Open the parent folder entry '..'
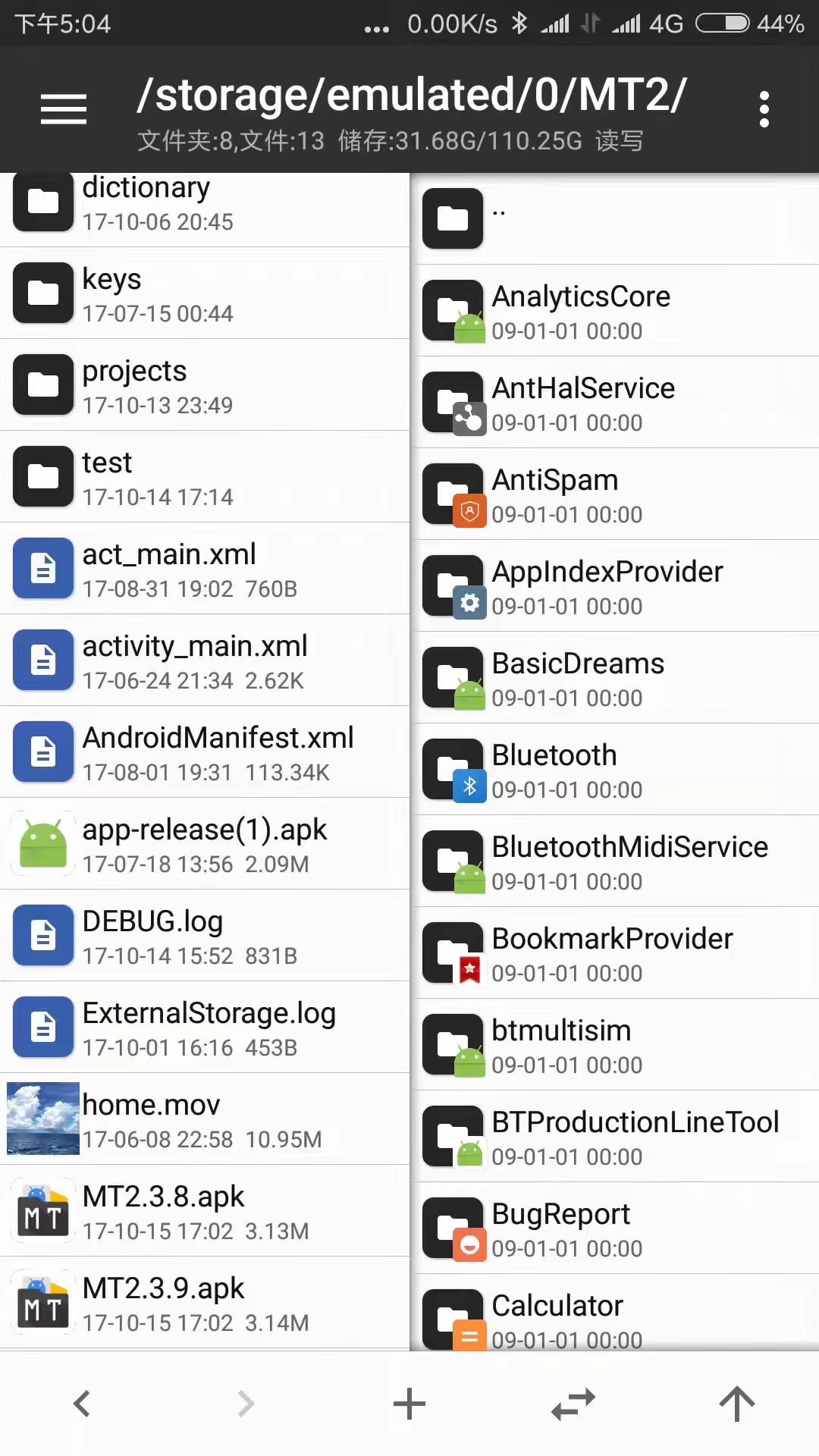The height and width of the screenshot is (1456, 819). (x=614, y=218)
